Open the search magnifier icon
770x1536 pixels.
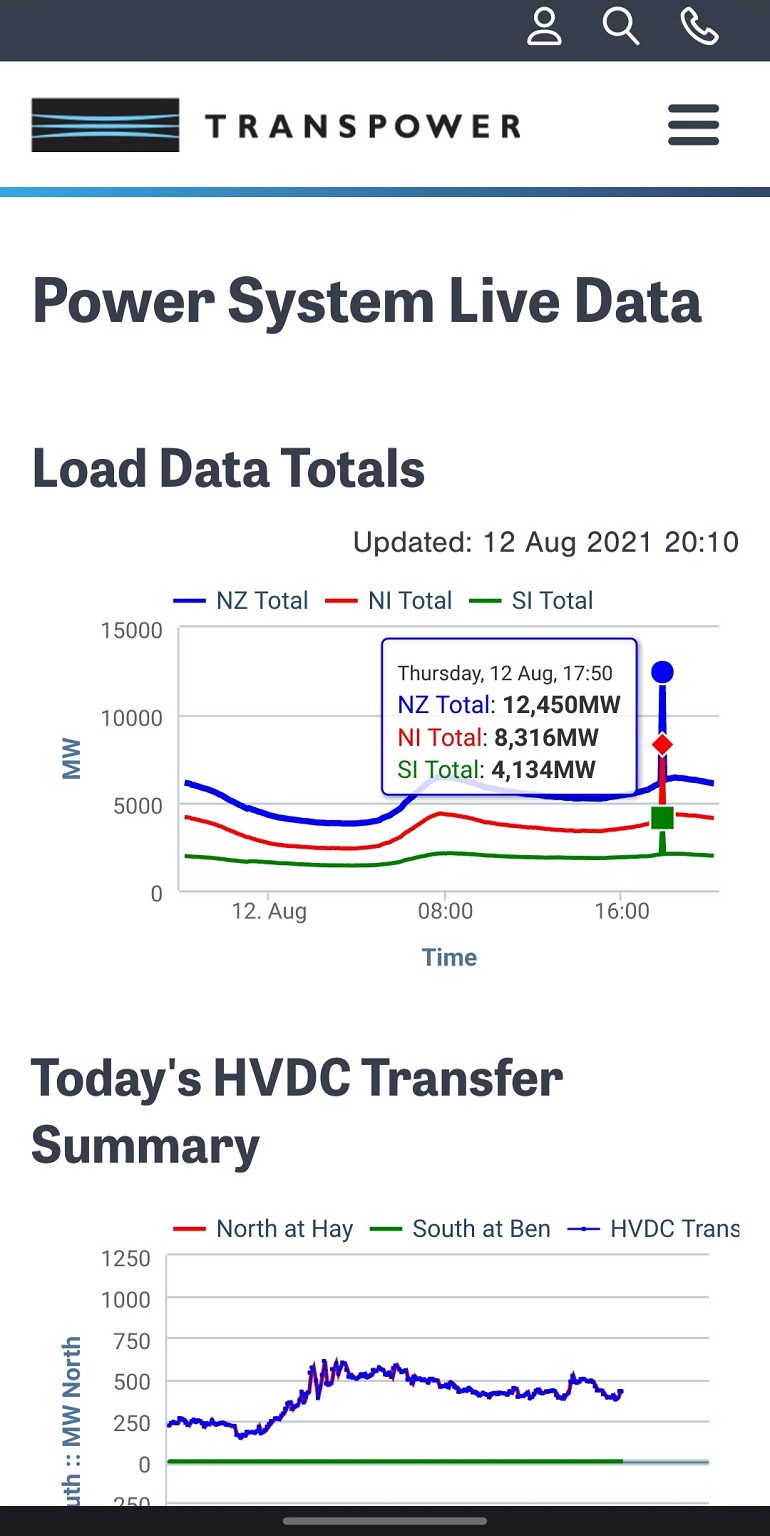tap(621, 27)
